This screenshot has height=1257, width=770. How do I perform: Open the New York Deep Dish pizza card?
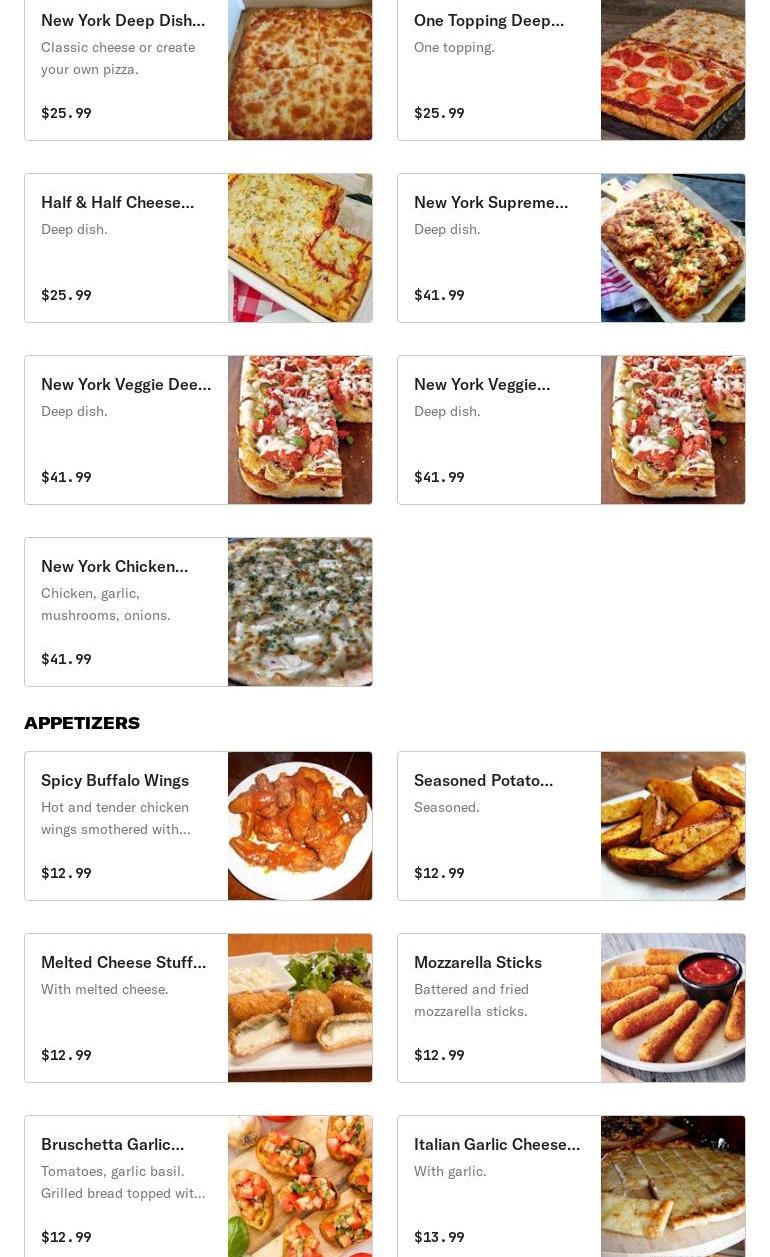198,68
